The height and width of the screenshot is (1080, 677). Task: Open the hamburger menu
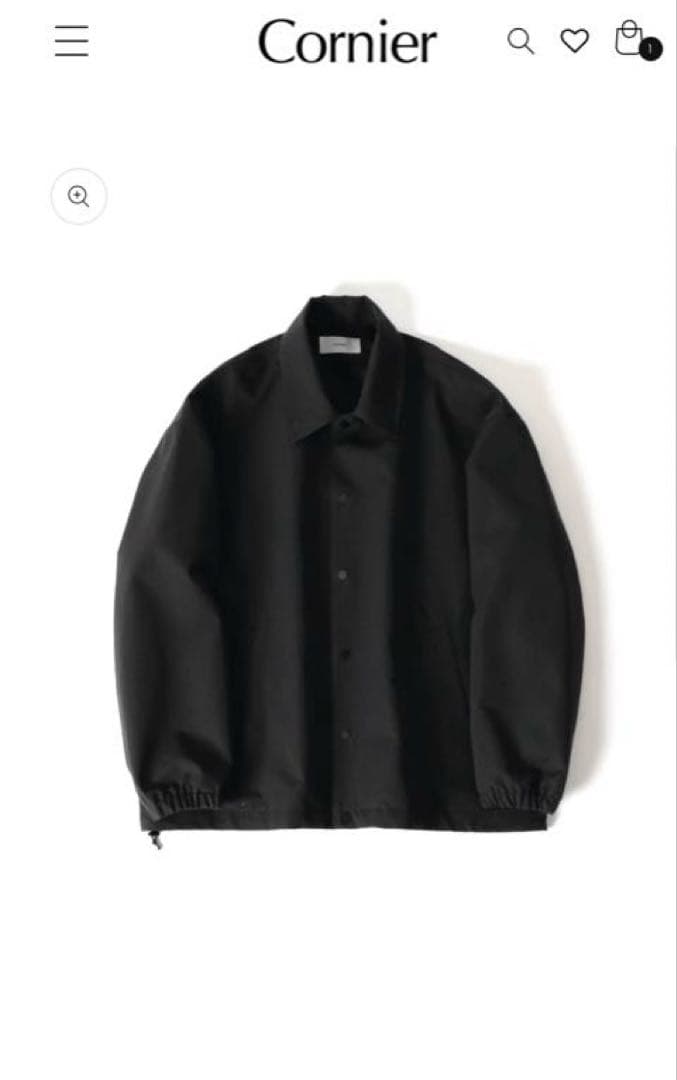[x=71, y=41]
